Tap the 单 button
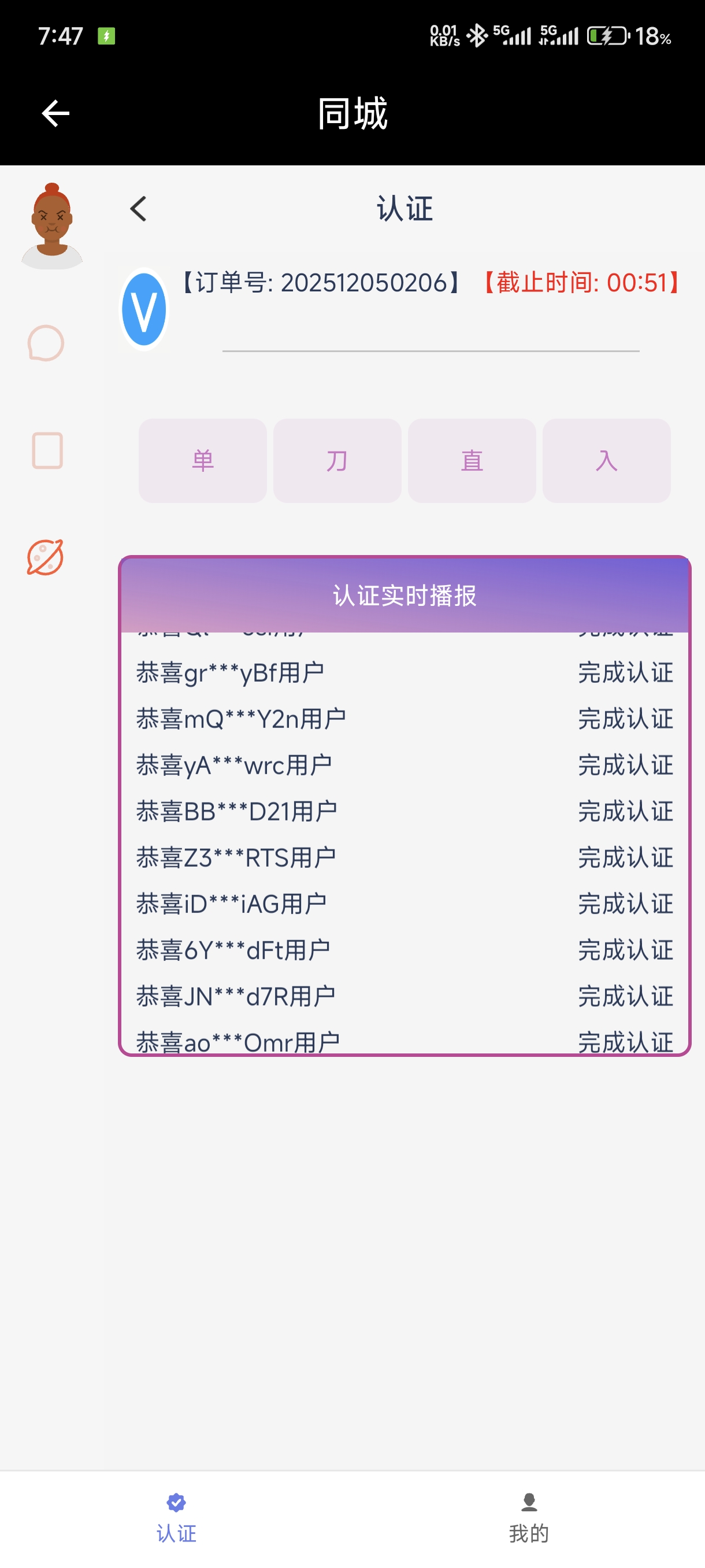This screenshot has height=1568, width=705. 203,460
